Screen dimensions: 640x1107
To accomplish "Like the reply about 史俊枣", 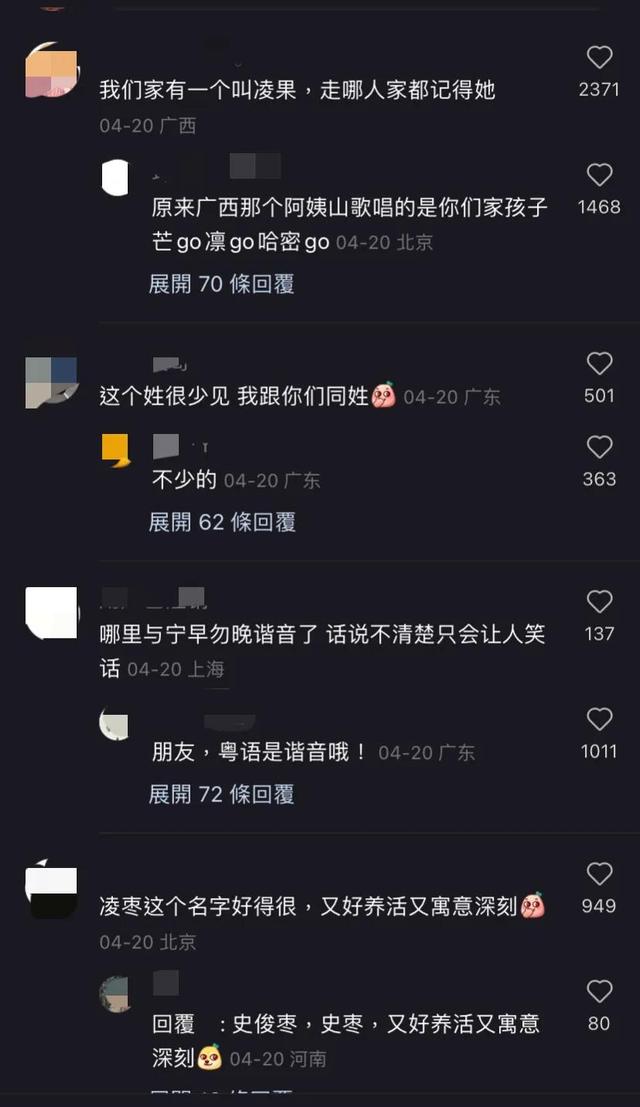I will (x=599, y=991).
